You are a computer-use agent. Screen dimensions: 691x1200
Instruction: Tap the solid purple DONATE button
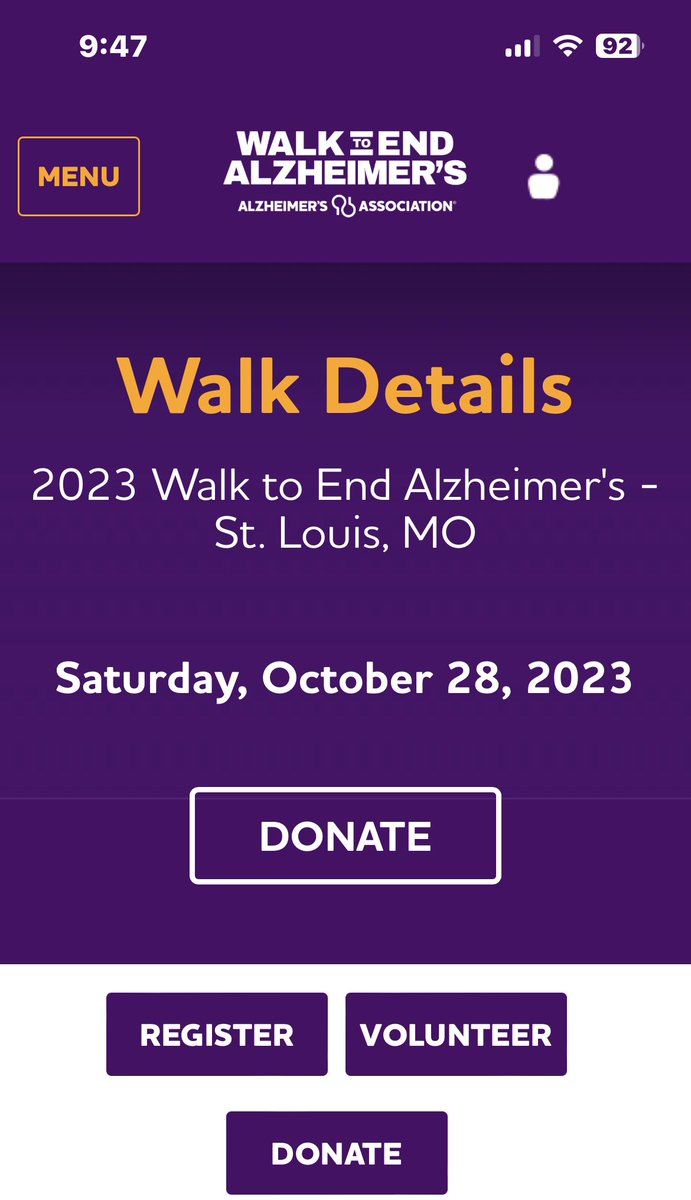click(x=336, y=1153)
